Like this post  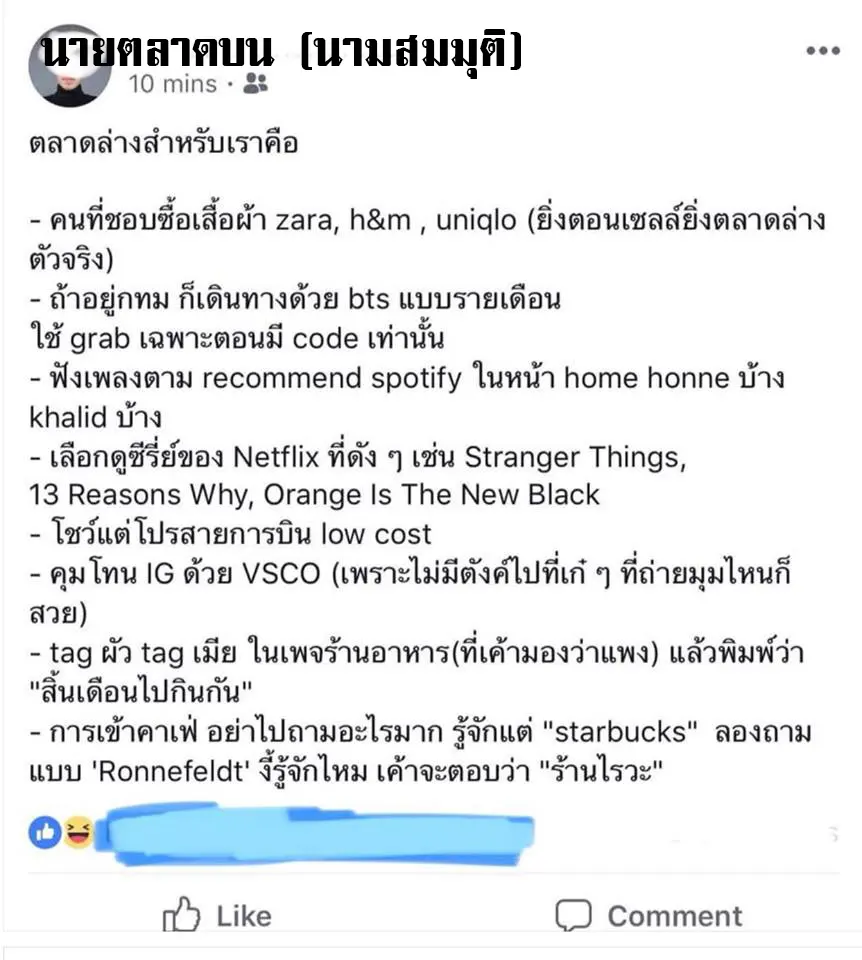click(216, 915)
